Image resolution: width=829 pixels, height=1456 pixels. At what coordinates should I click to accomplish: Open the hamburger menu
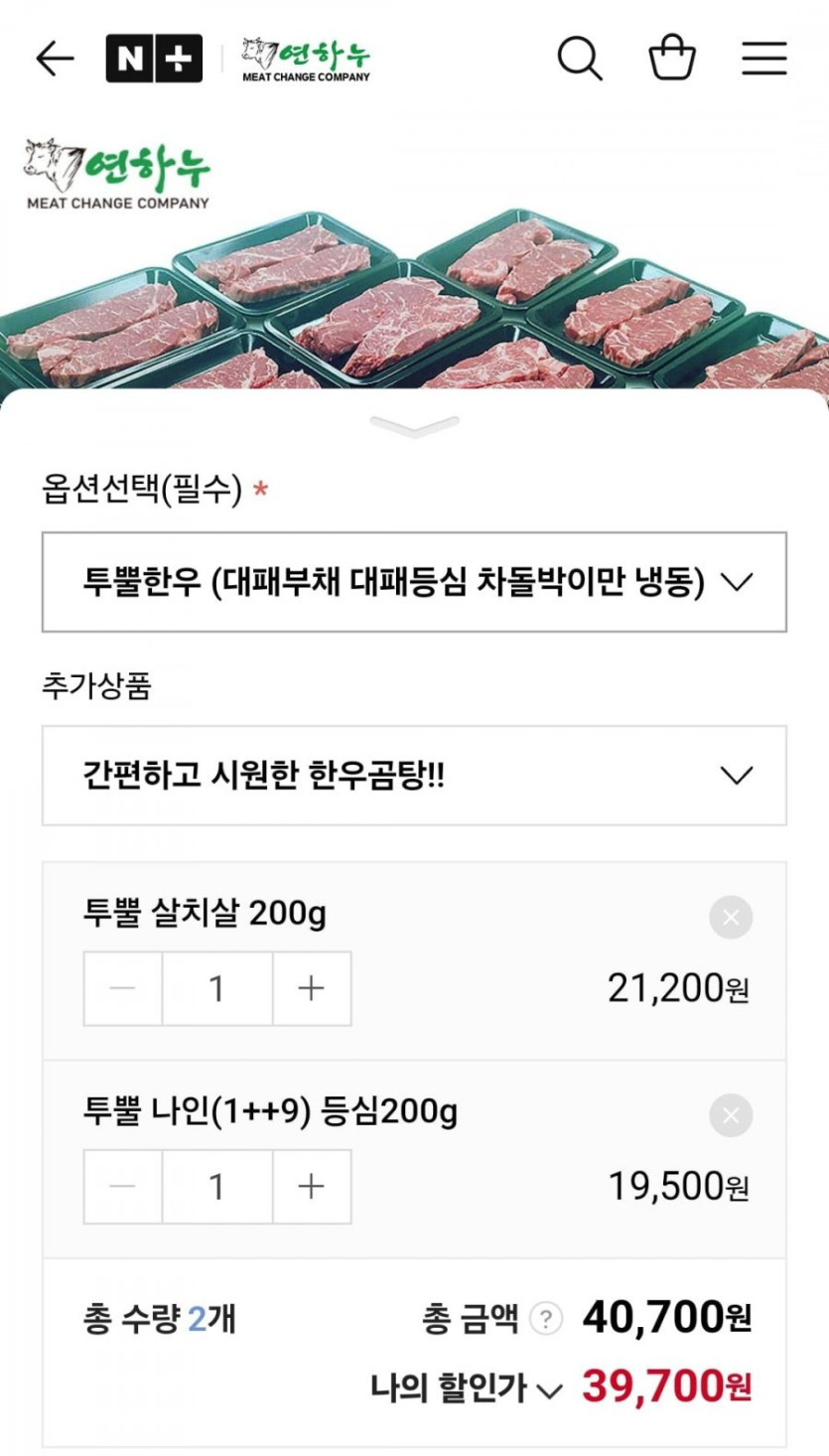coord(763,60)
